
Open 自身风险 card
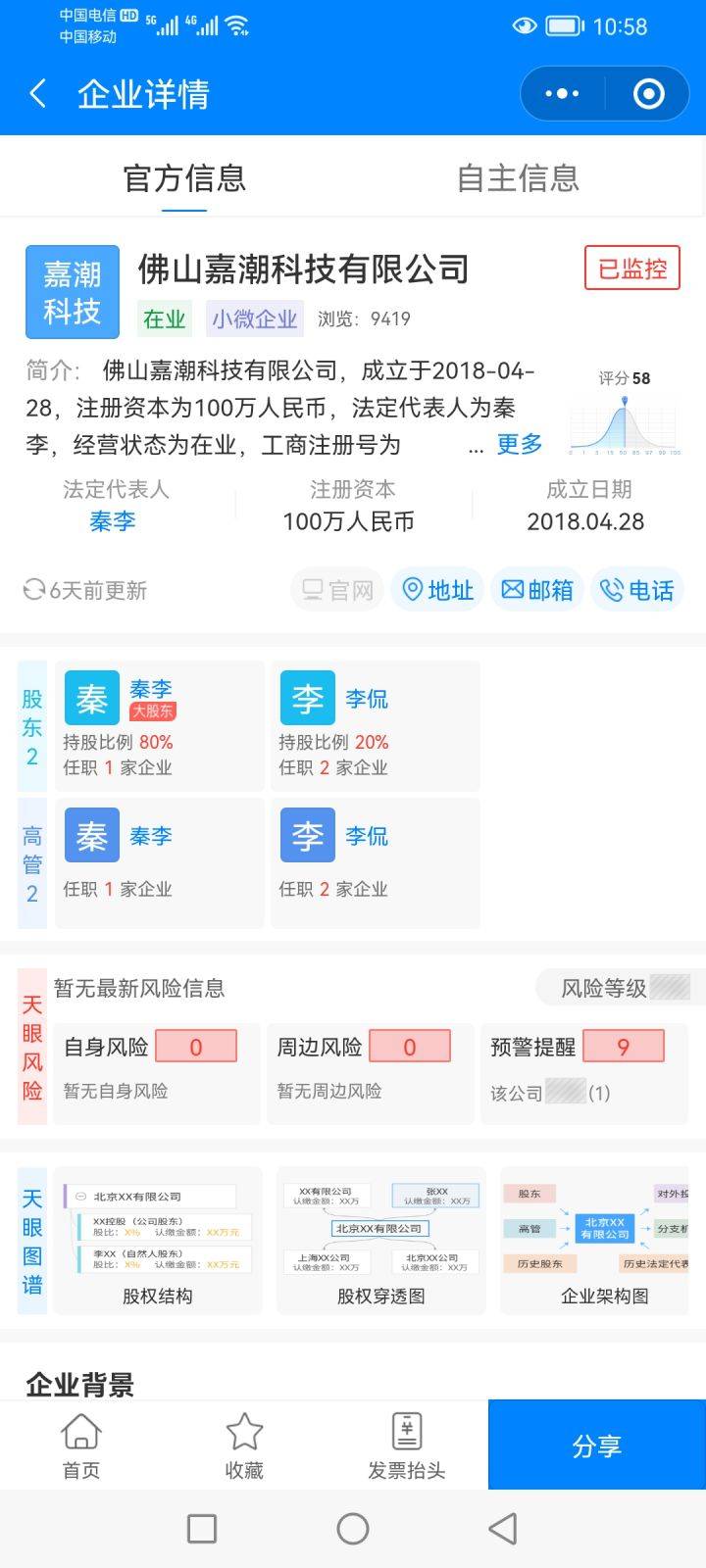(157, 1072)
